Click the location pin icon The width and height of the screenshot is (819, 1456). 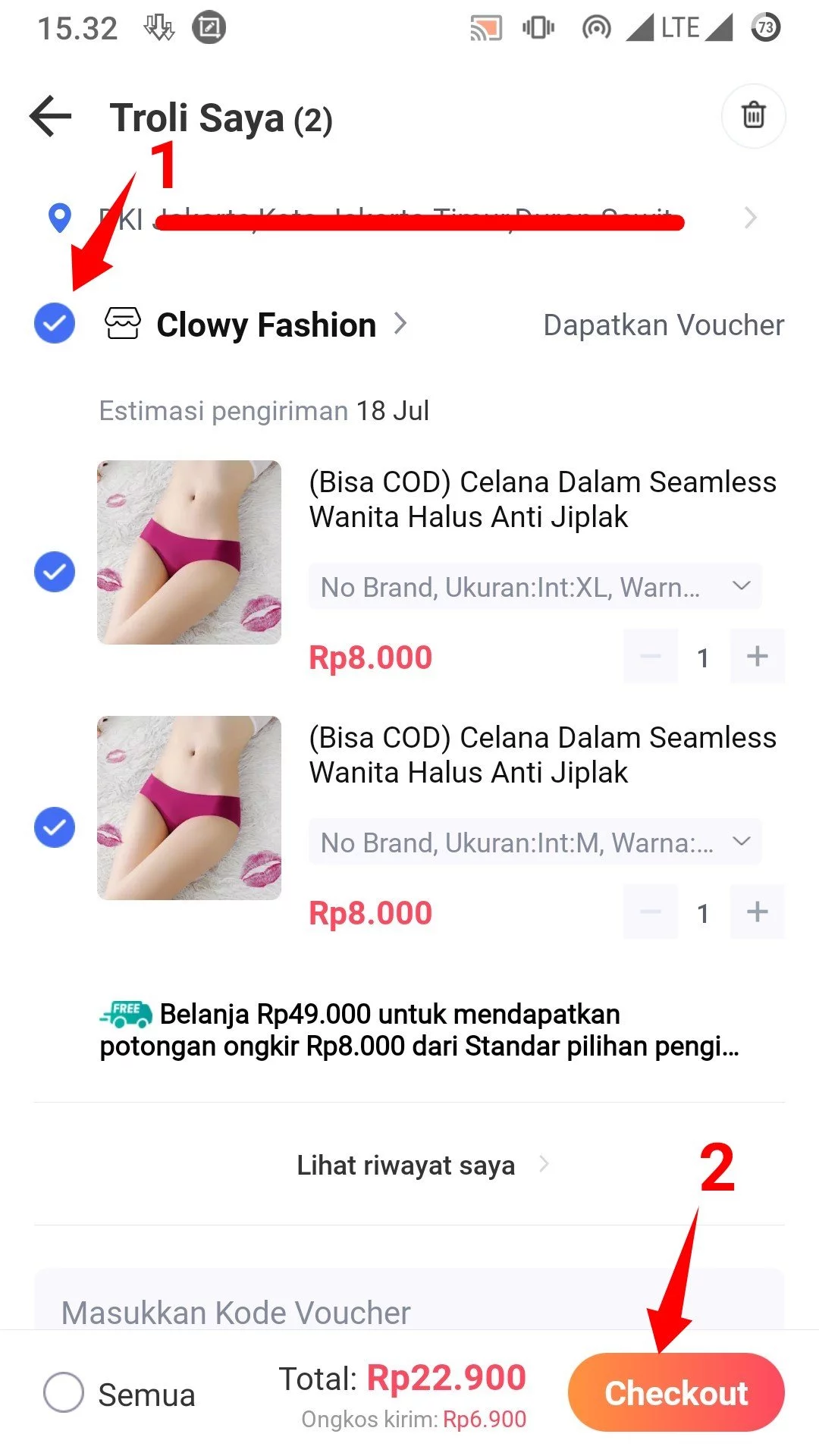(60, 218)
